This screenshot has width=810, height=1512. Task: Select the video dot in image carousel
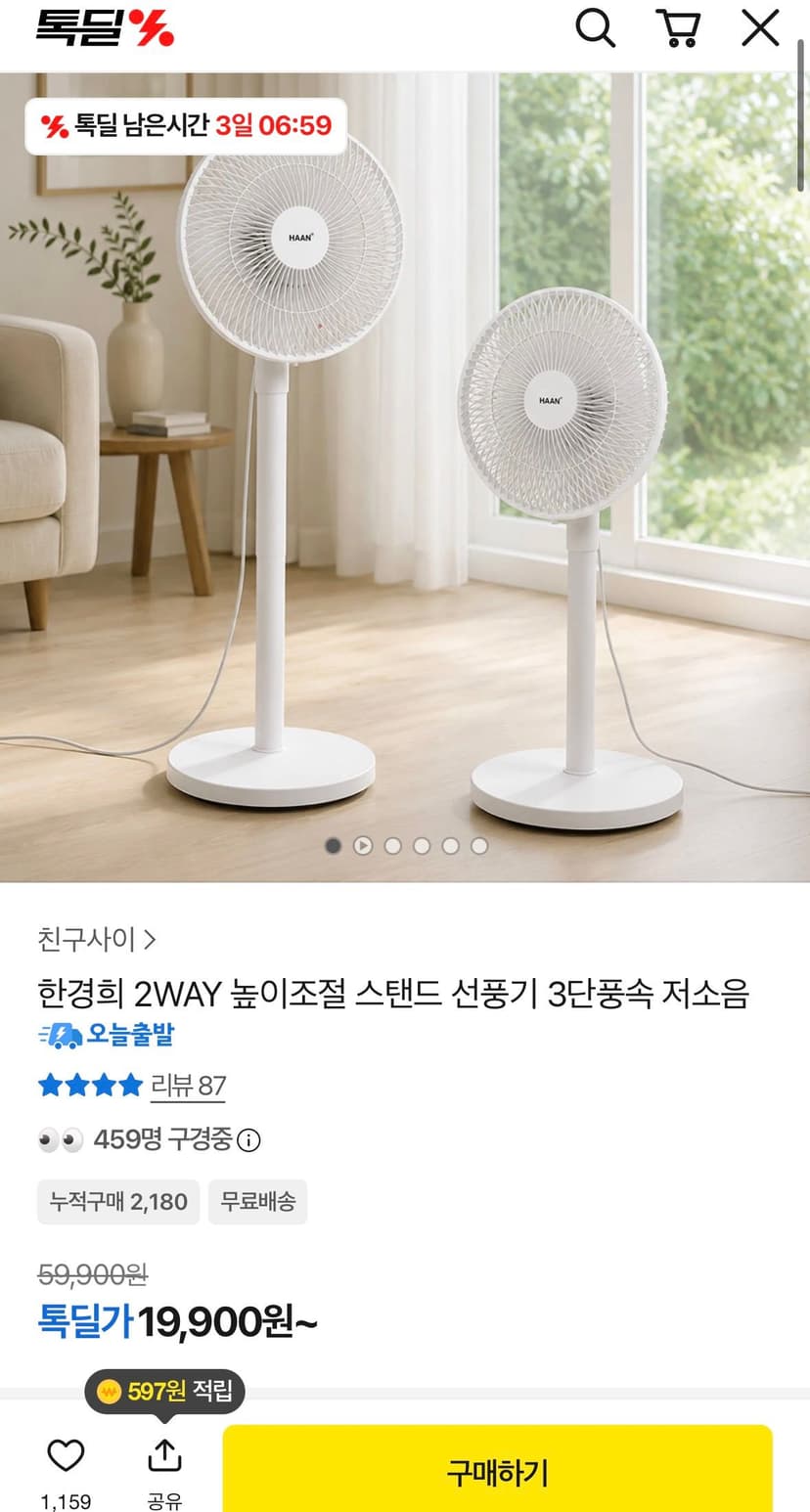(x=363, y=846)
